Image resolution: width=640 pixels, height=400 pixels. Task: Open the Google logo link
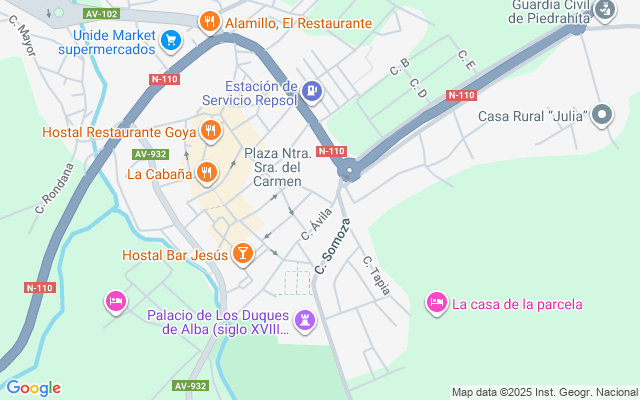[33, 388]
